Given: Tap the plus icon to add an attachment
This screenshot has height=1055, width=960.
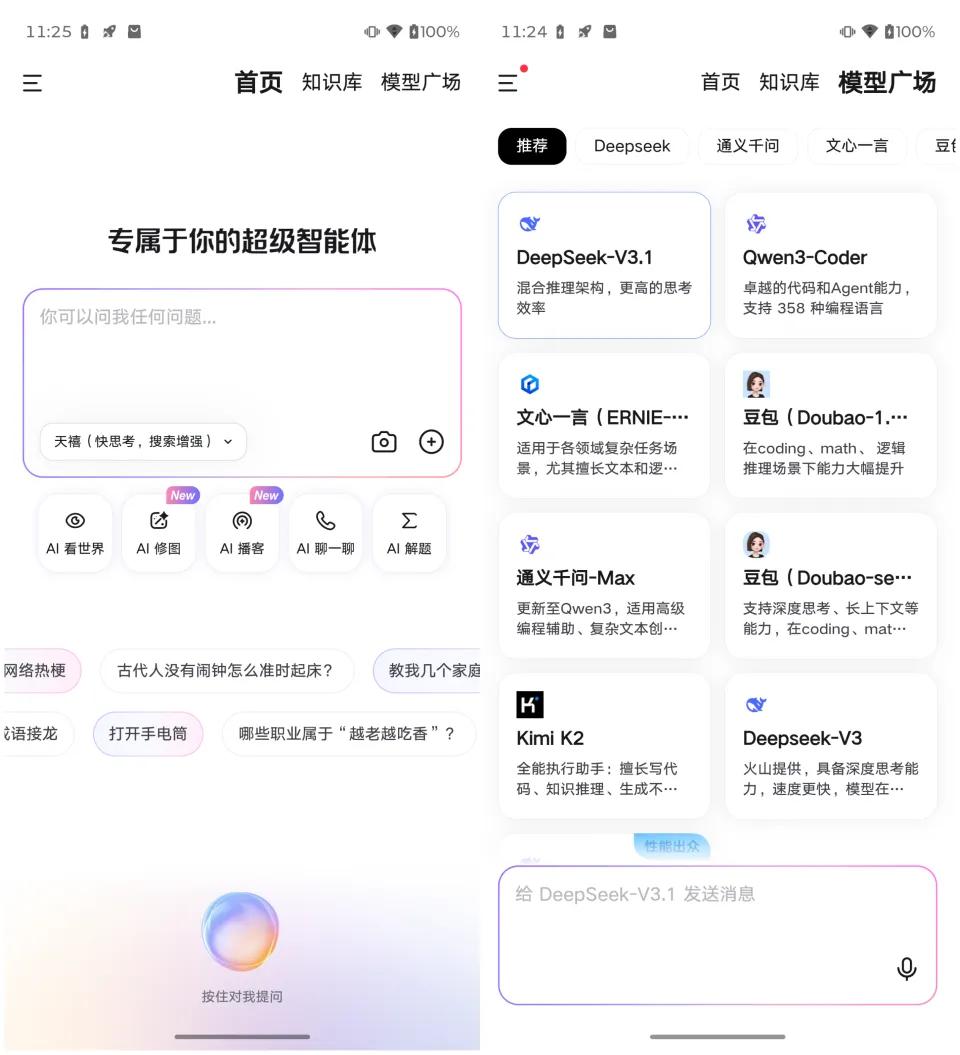Looking at the screenshot, I should 431,442.
